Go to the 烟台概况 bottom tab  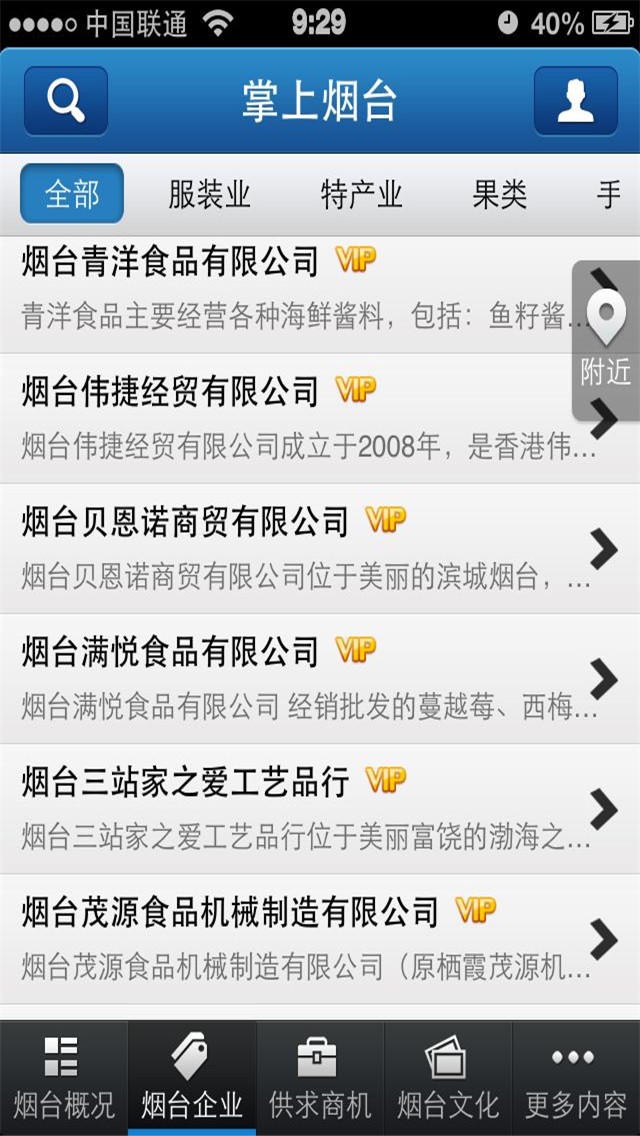(64, 1078)
